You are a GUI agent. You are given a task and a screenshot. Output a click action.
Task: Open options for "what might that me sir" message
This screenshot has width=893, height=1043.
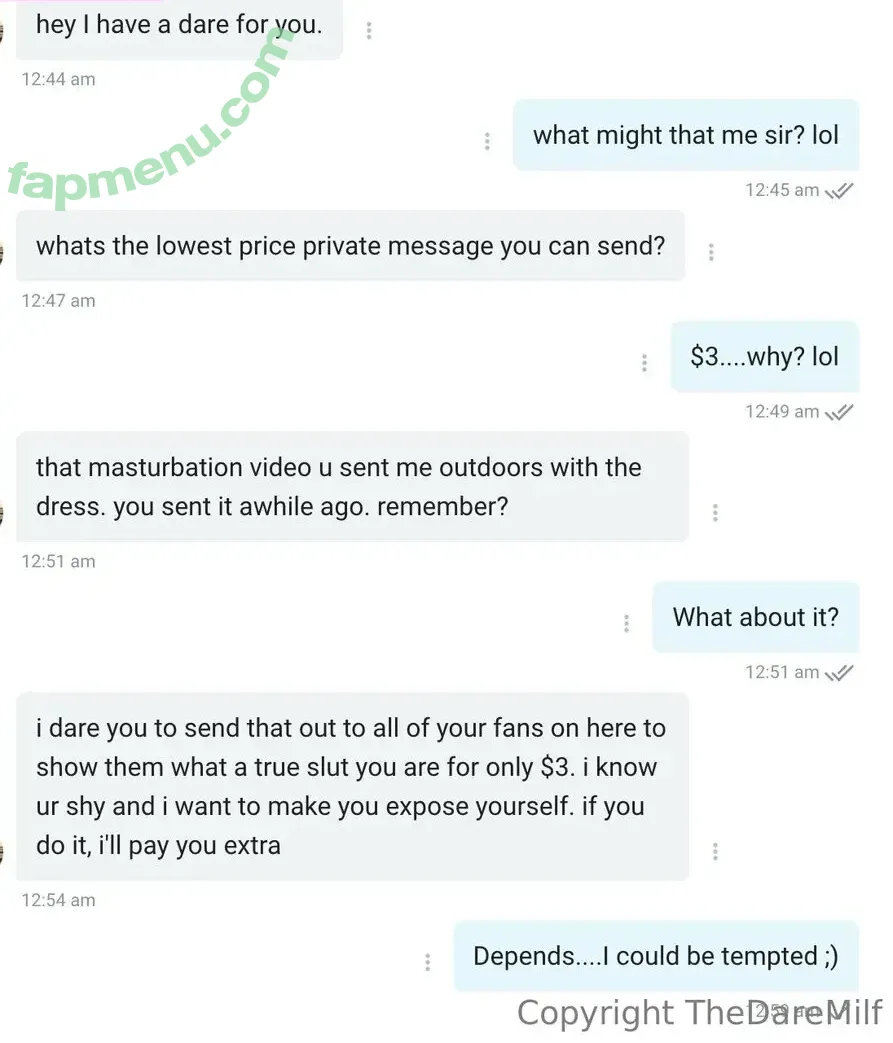tap(487, 141)
